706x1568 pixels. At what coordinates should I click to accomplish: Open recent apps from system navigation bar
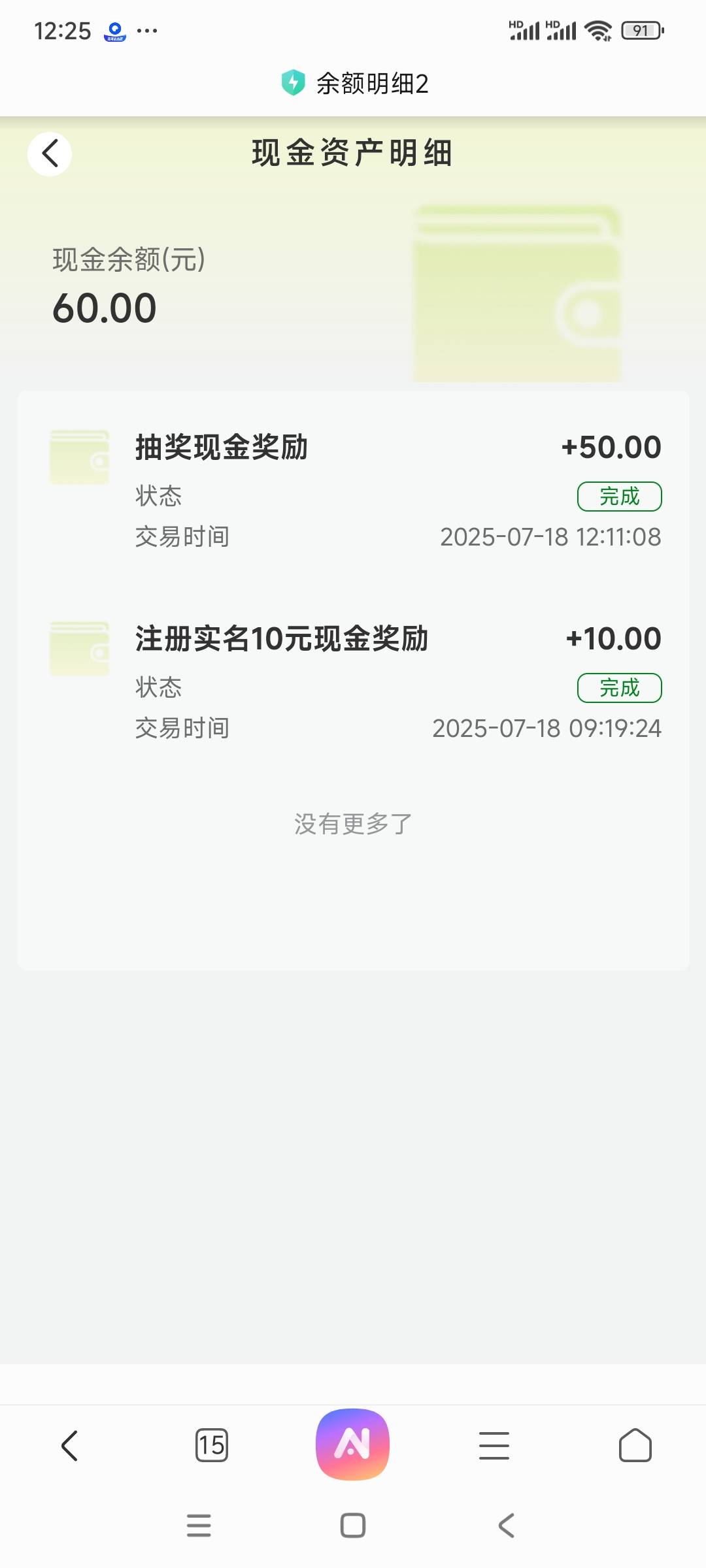(x=199, y=1526)
